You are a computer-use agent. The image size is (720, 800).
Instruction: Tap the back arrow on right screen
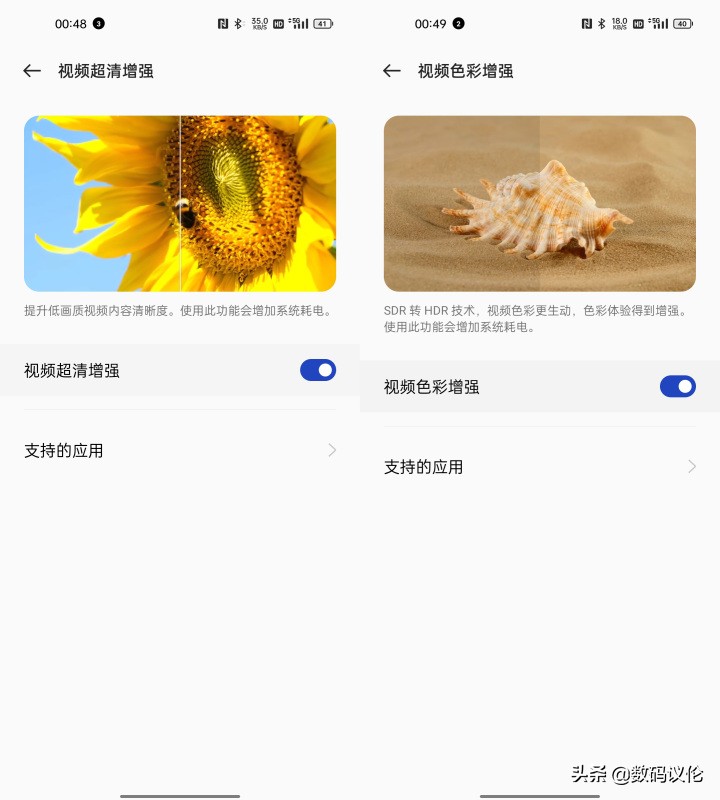coord(389,71)
